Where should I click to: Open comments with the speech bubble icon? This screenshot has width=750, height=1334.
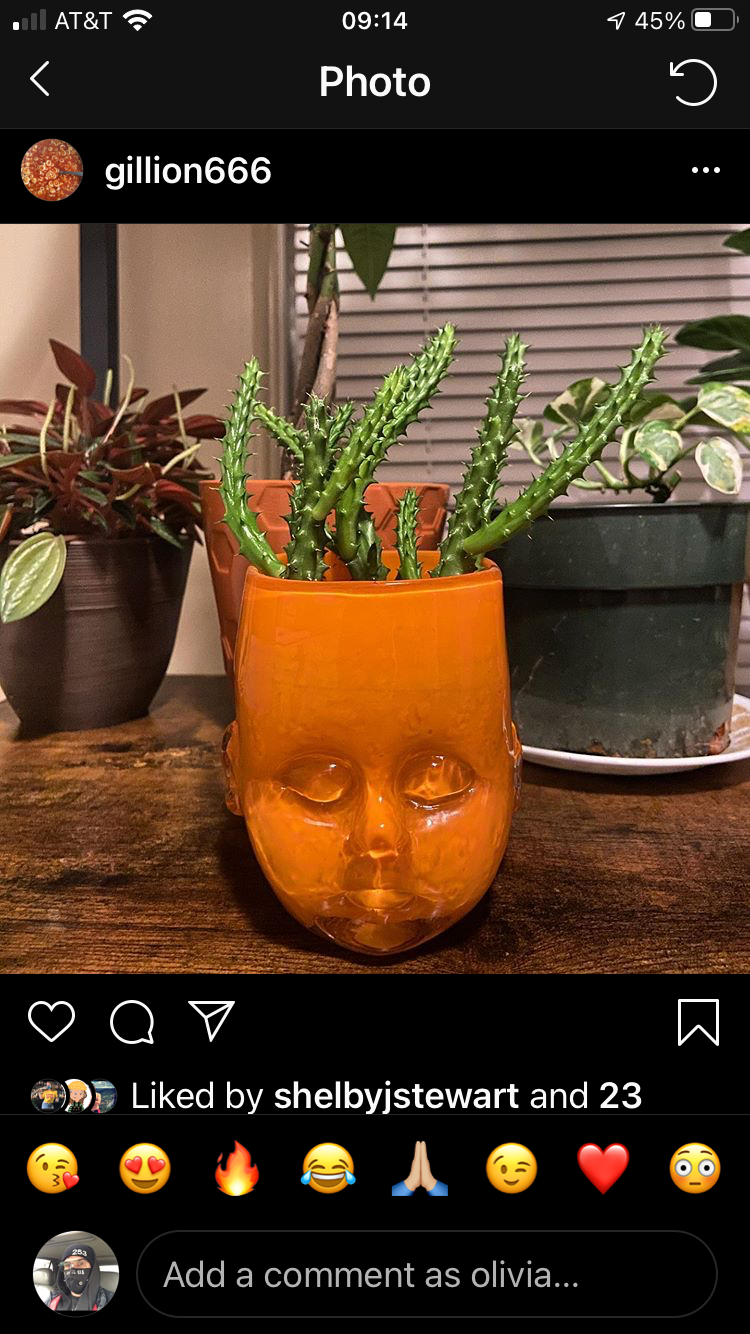[x=132, y=1022]
